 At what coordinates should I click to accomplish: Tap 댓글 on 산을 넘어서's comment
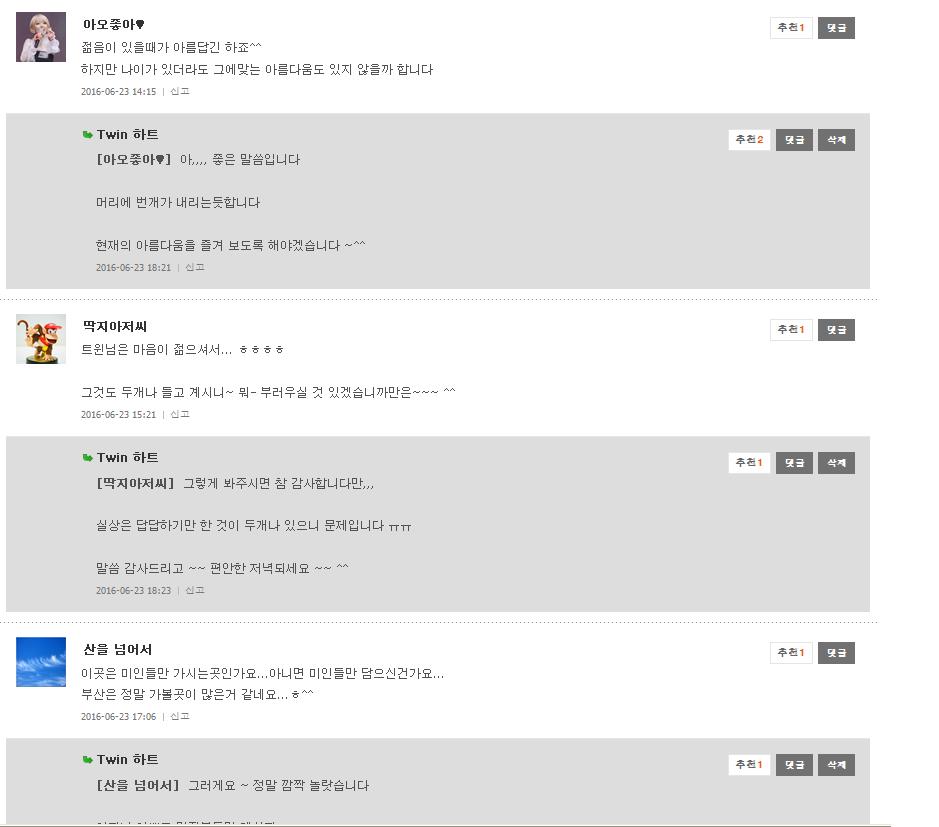point(836,653)
